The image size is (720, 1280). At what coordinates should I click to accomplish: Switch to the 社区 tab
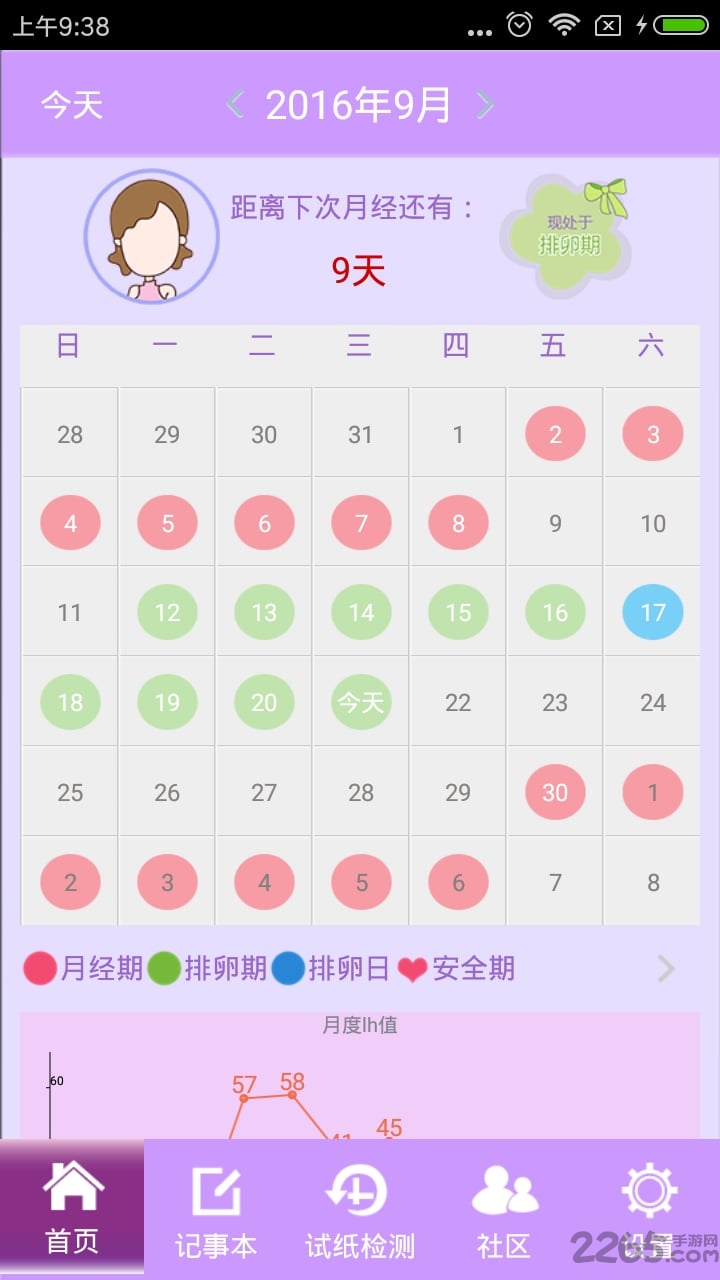[504, 1205]
